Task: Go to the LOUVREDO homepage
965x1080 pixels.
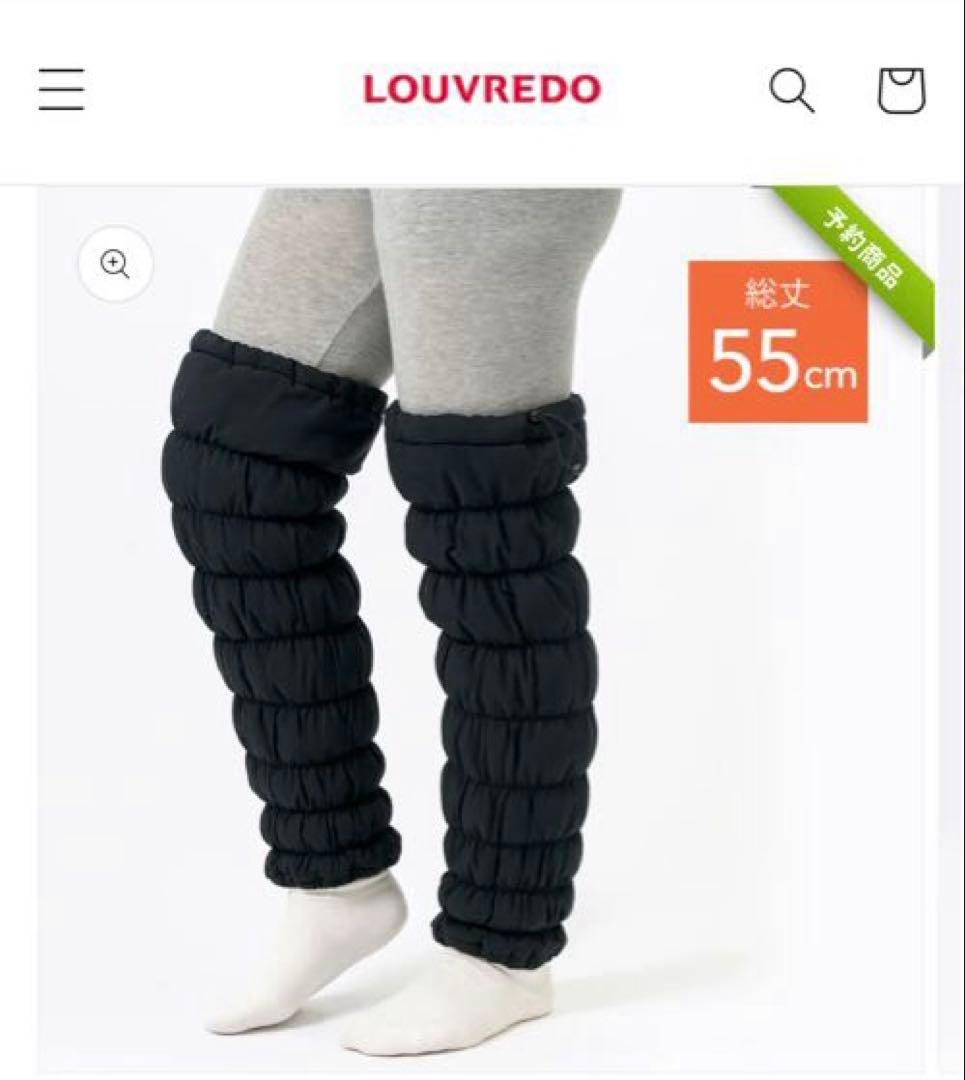Action: tap(481, 90)
